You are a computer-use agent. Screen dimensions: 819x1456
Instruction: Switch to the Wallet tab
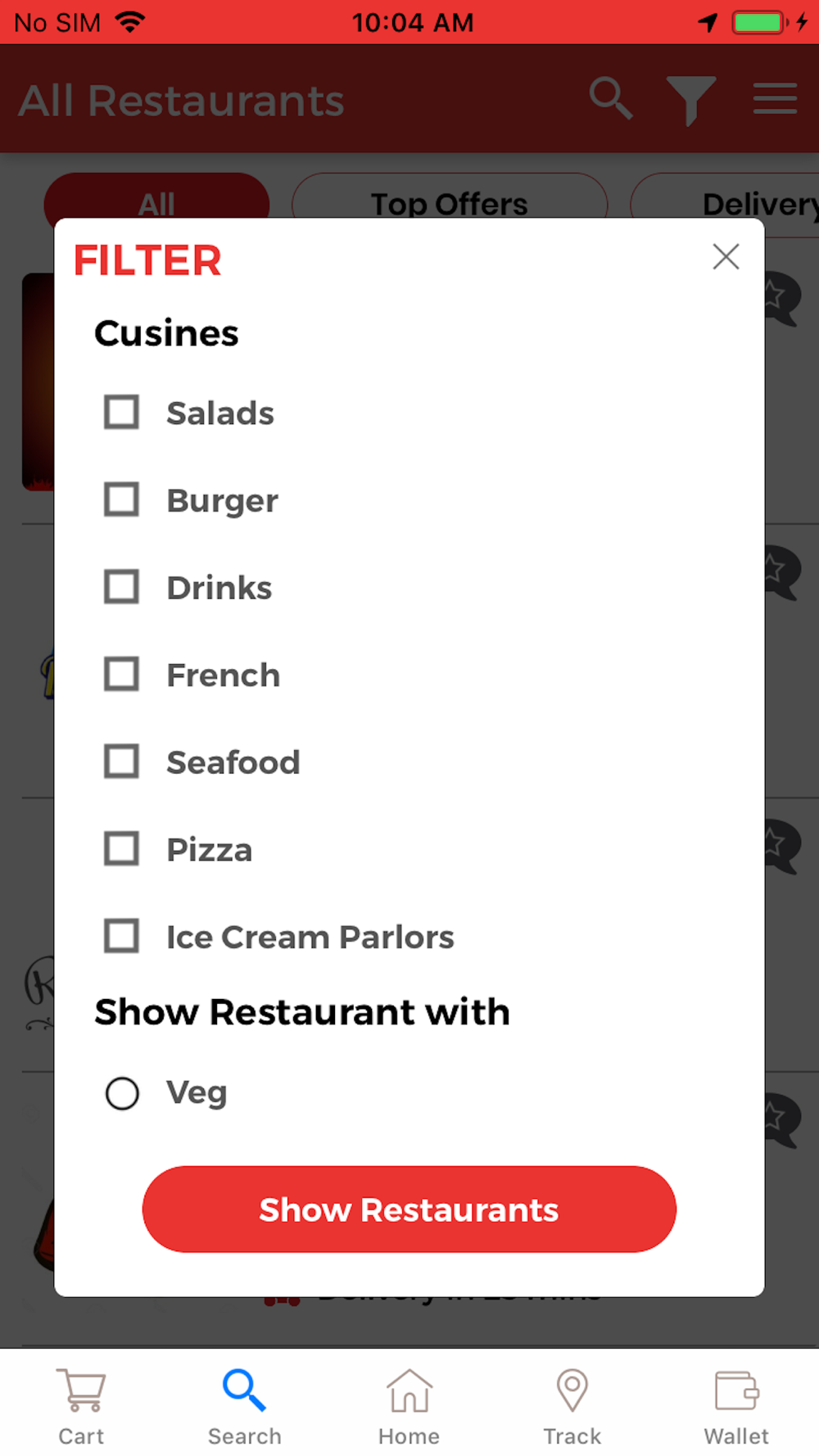click(736, 1407)
